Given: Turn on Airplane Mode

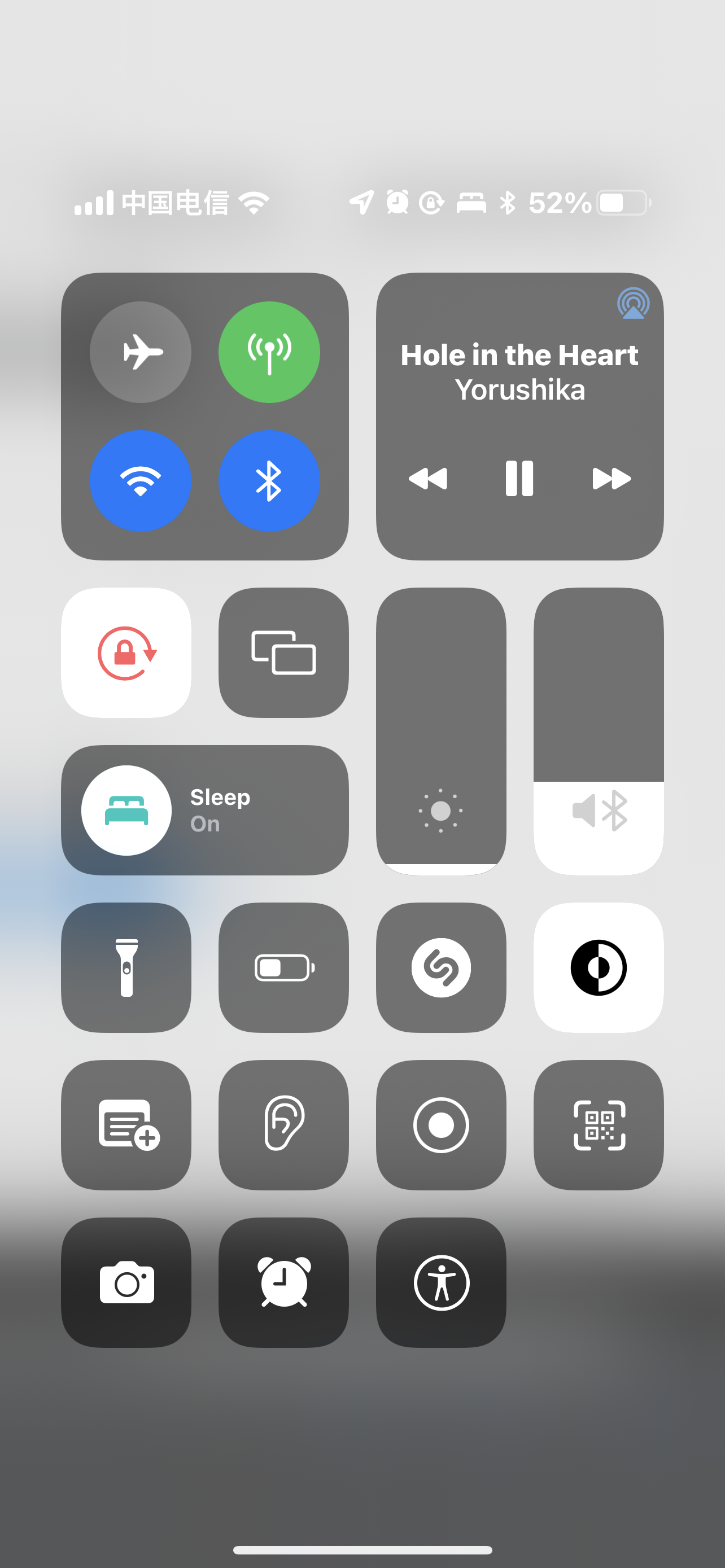Looking at the screenshot, I should tap(141, 352).
